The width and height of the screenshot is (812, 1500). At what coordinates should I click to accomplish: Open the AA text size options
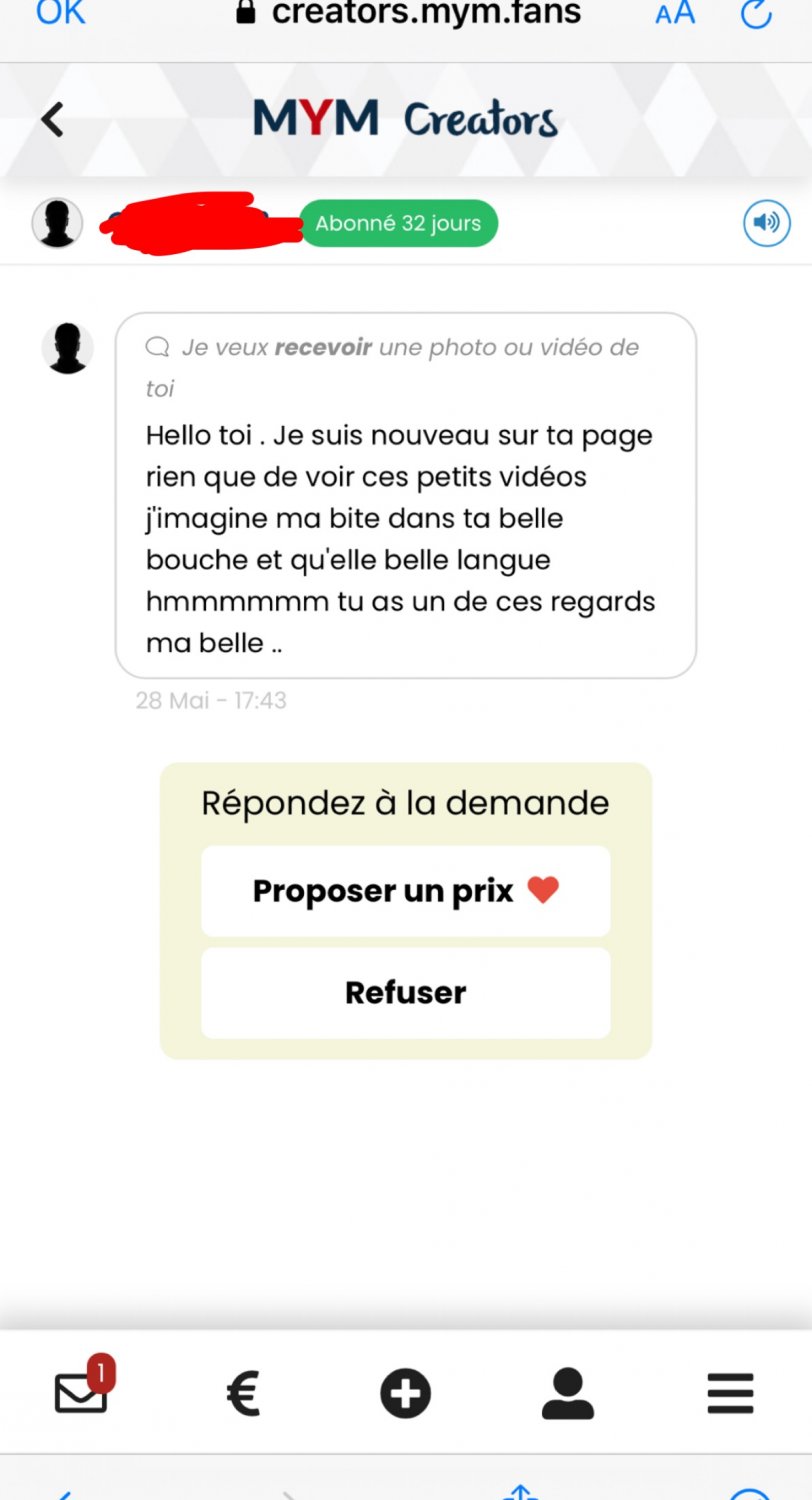point(674,14)
